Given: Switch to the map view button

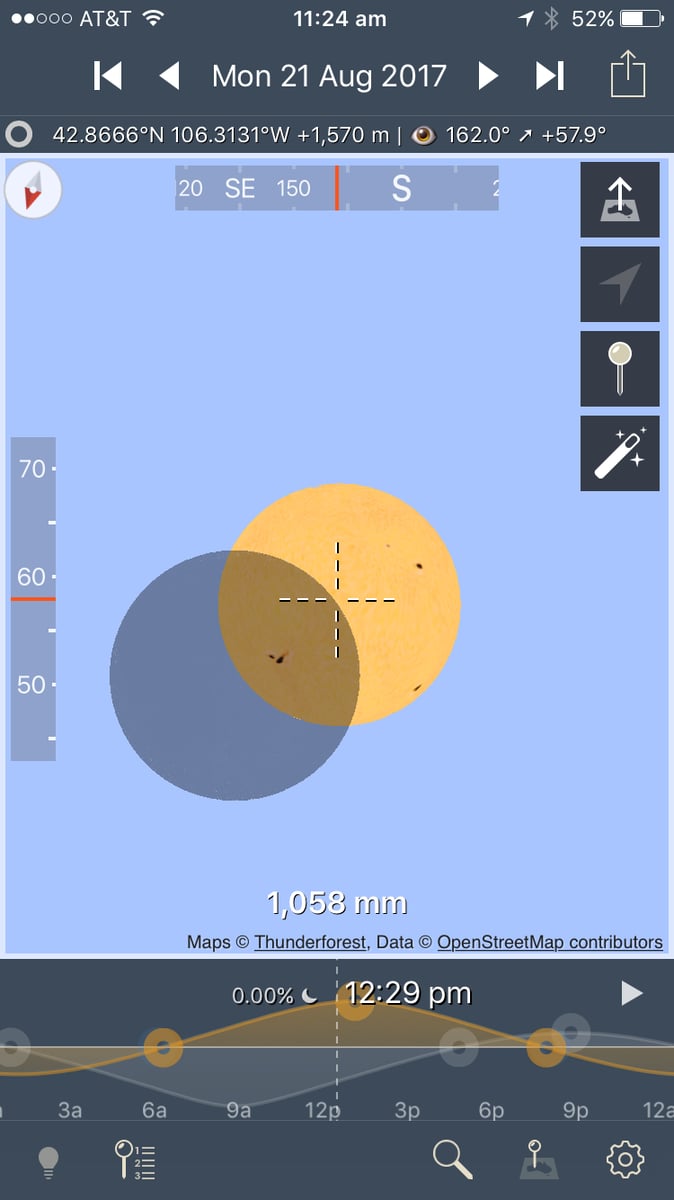Looking at the screenshot, I should pos(620,200).
